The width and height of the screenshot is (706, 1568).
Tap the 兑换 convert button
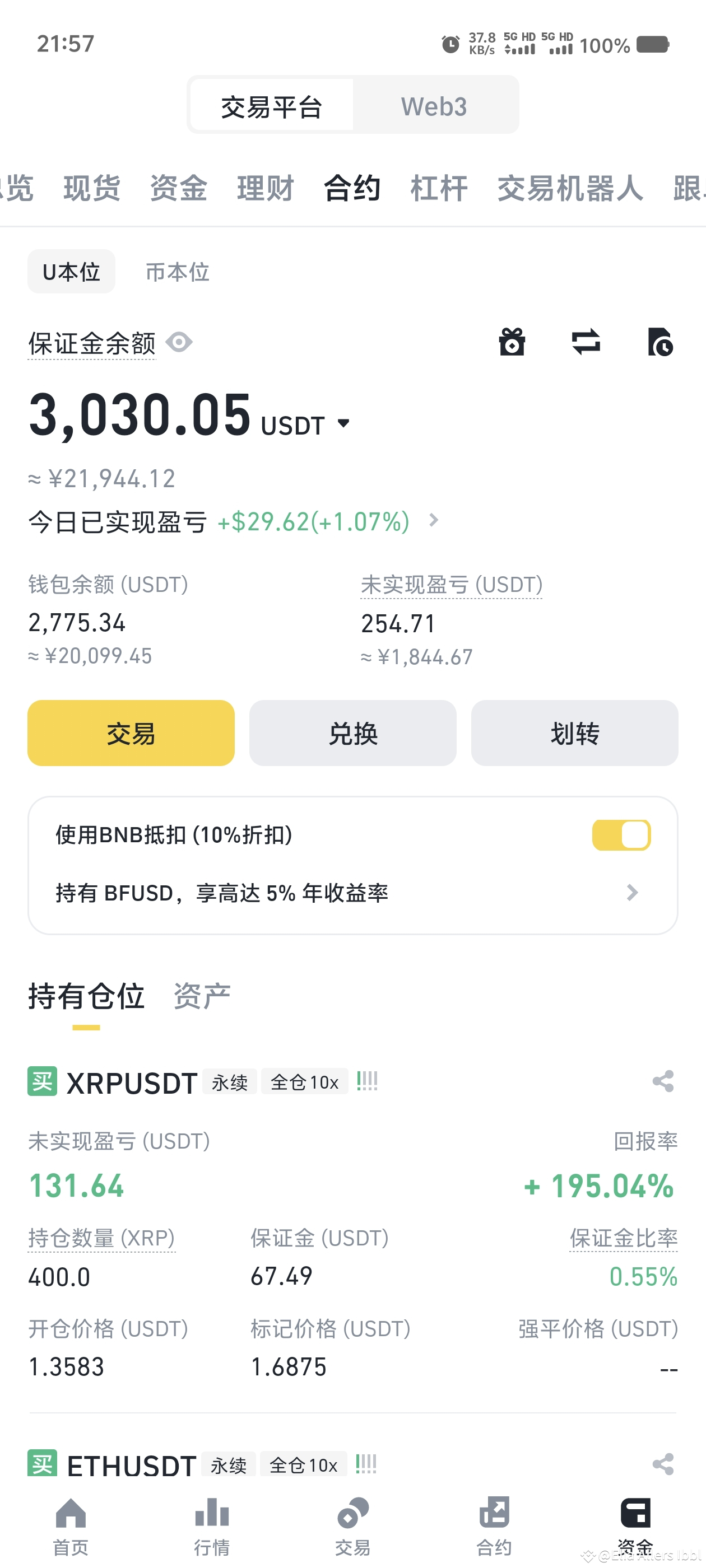352,733
